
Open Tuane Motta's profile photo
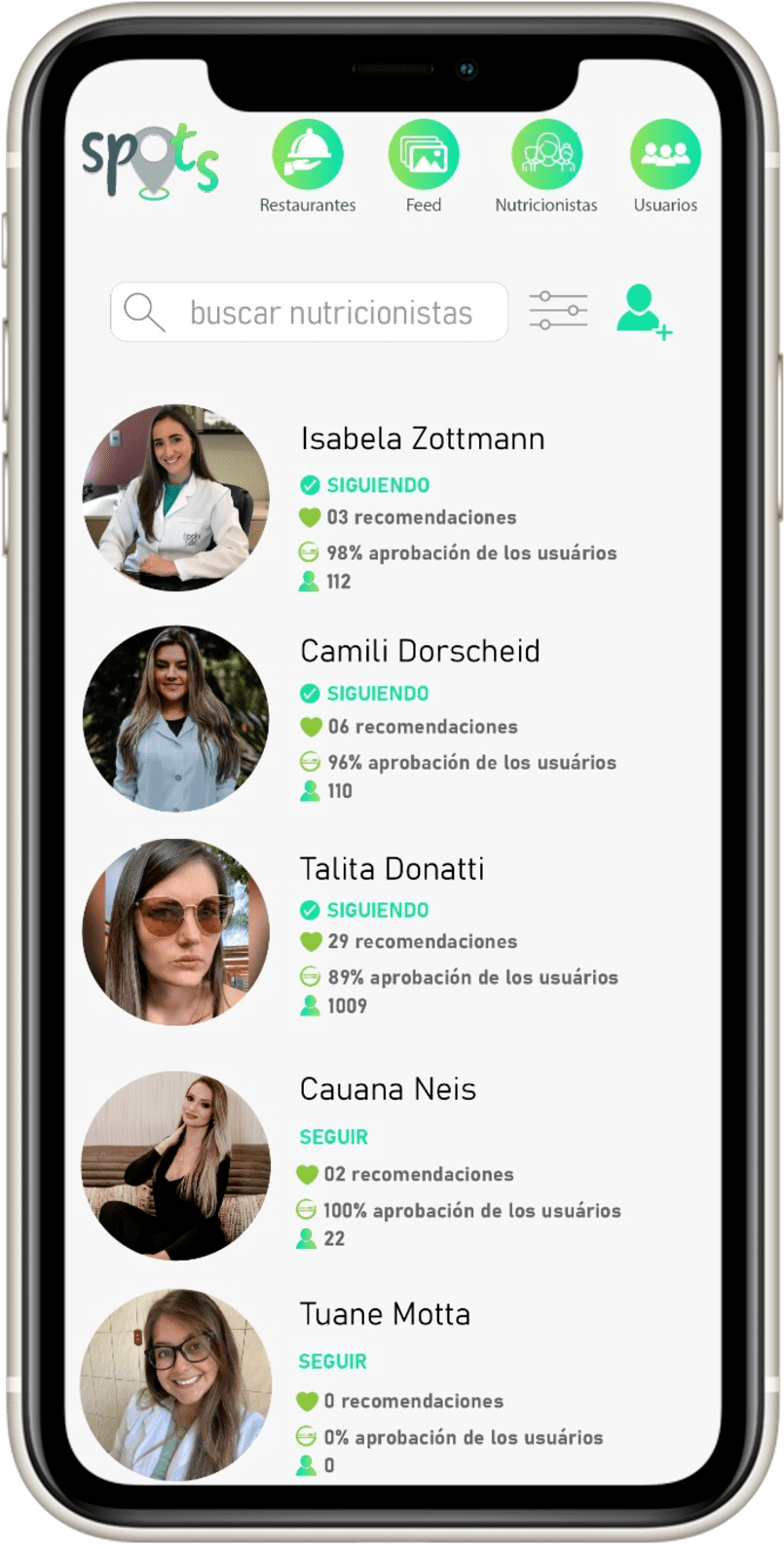click(176, 1383)
